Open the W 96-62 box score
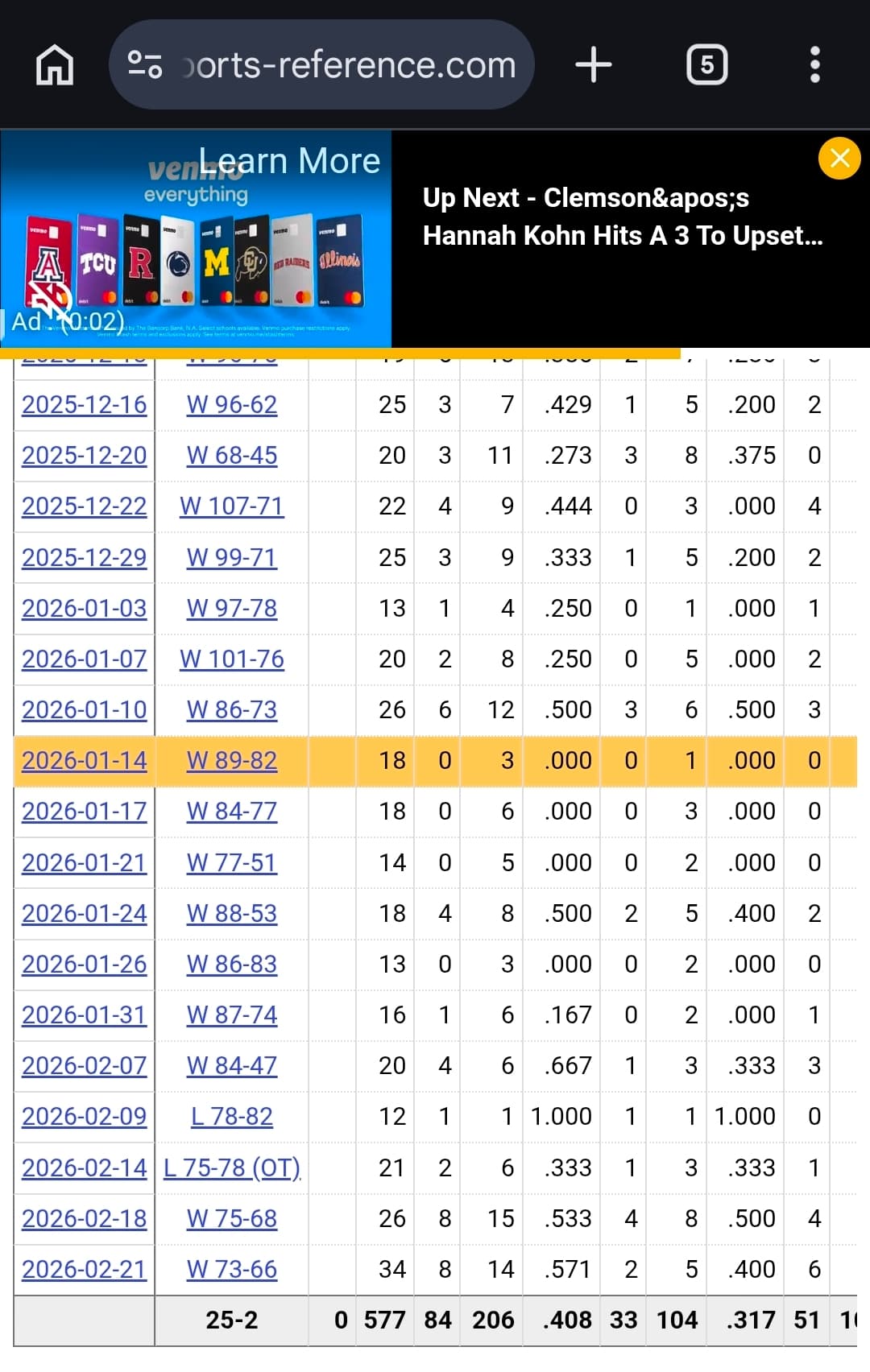Screen dimensions: 870x1372 point(231,404)
